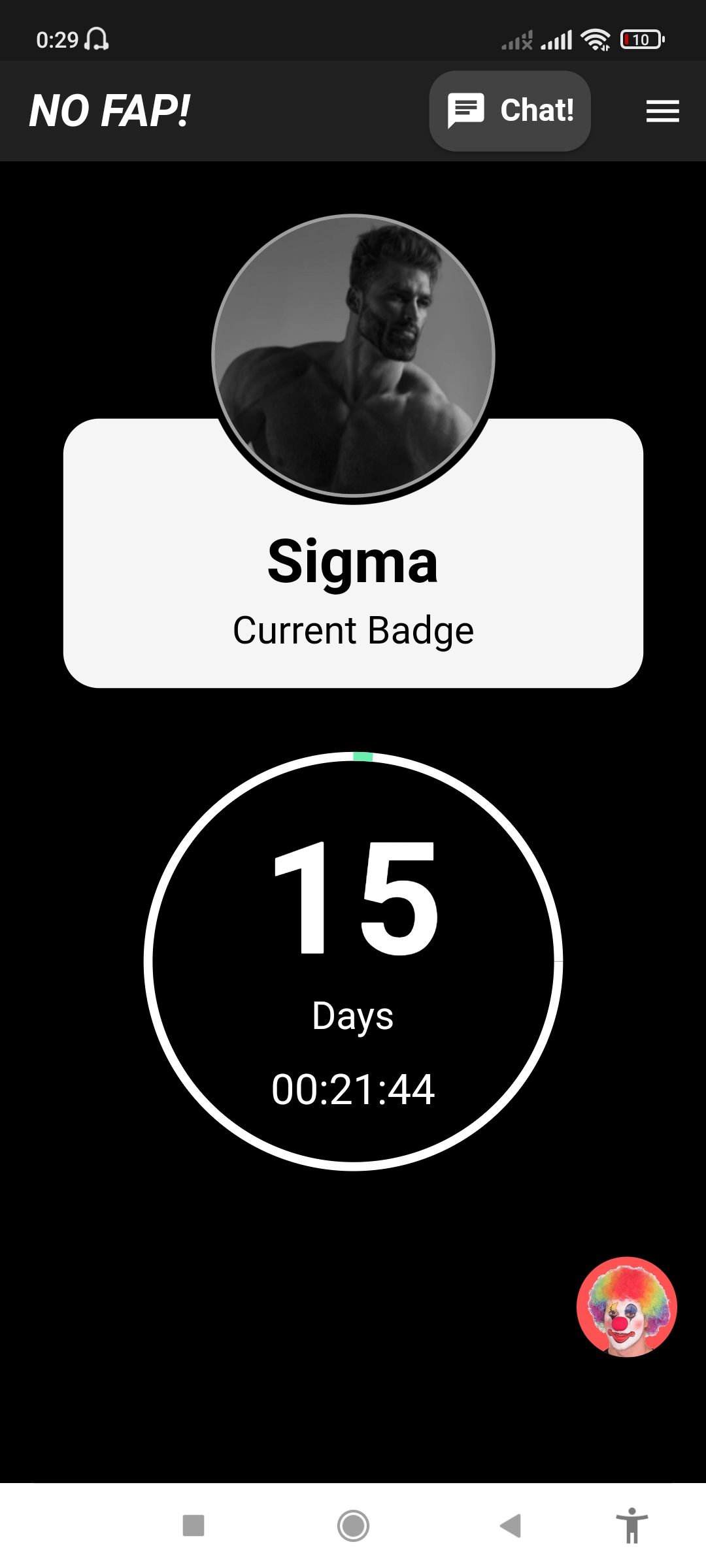Image resolution: width=706 pixels, height=1568 pixels.
Task: Open the Chat! button
Action: coord(510,110)
